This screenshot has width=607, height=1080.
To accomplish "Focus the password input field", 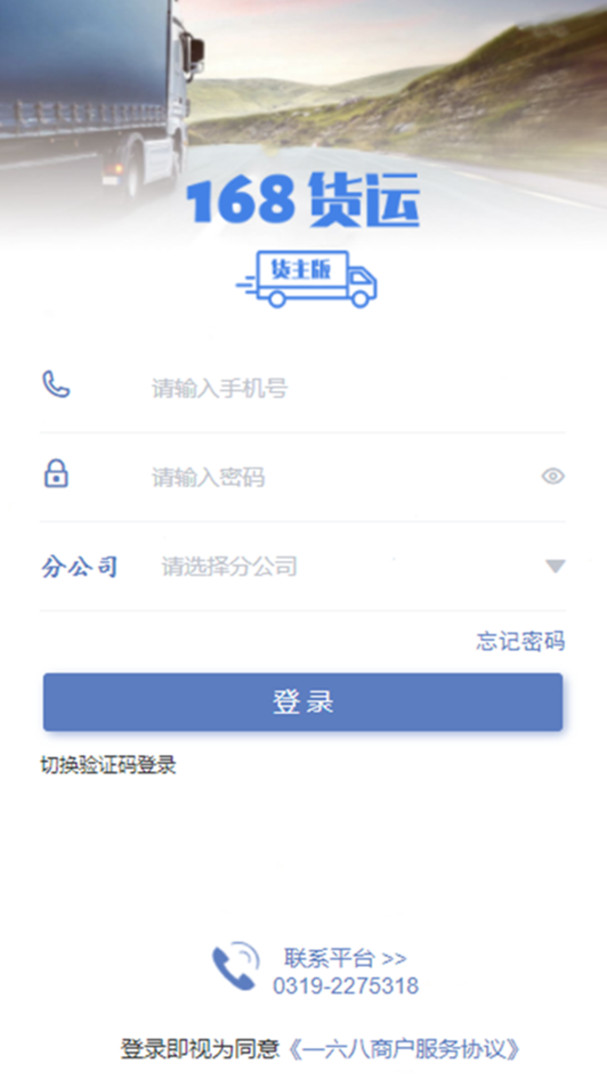I will tap(338, 477).
